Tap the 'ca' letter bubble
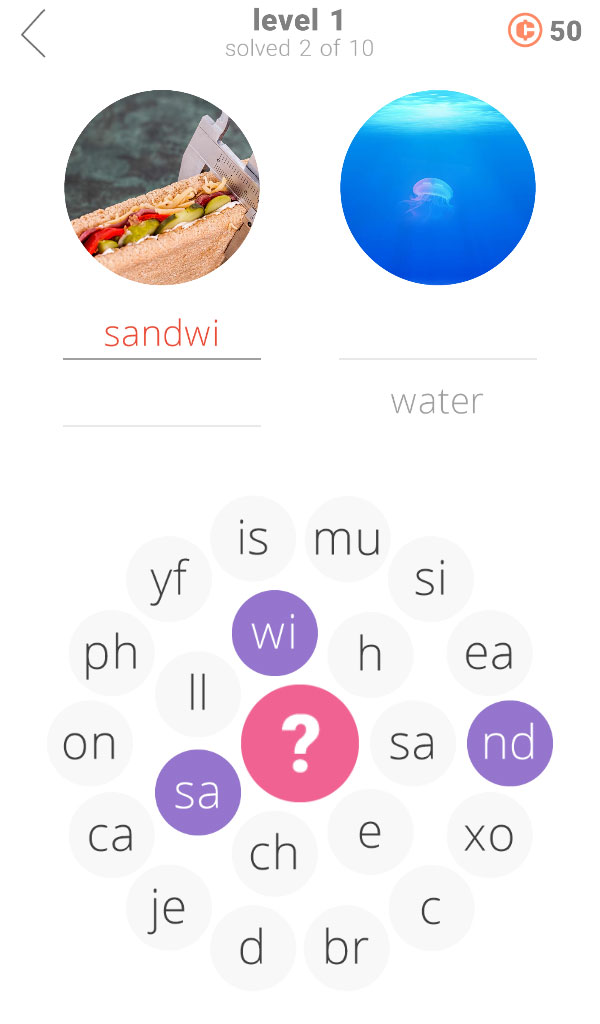The image size is (600, 1024). point(111,835)
